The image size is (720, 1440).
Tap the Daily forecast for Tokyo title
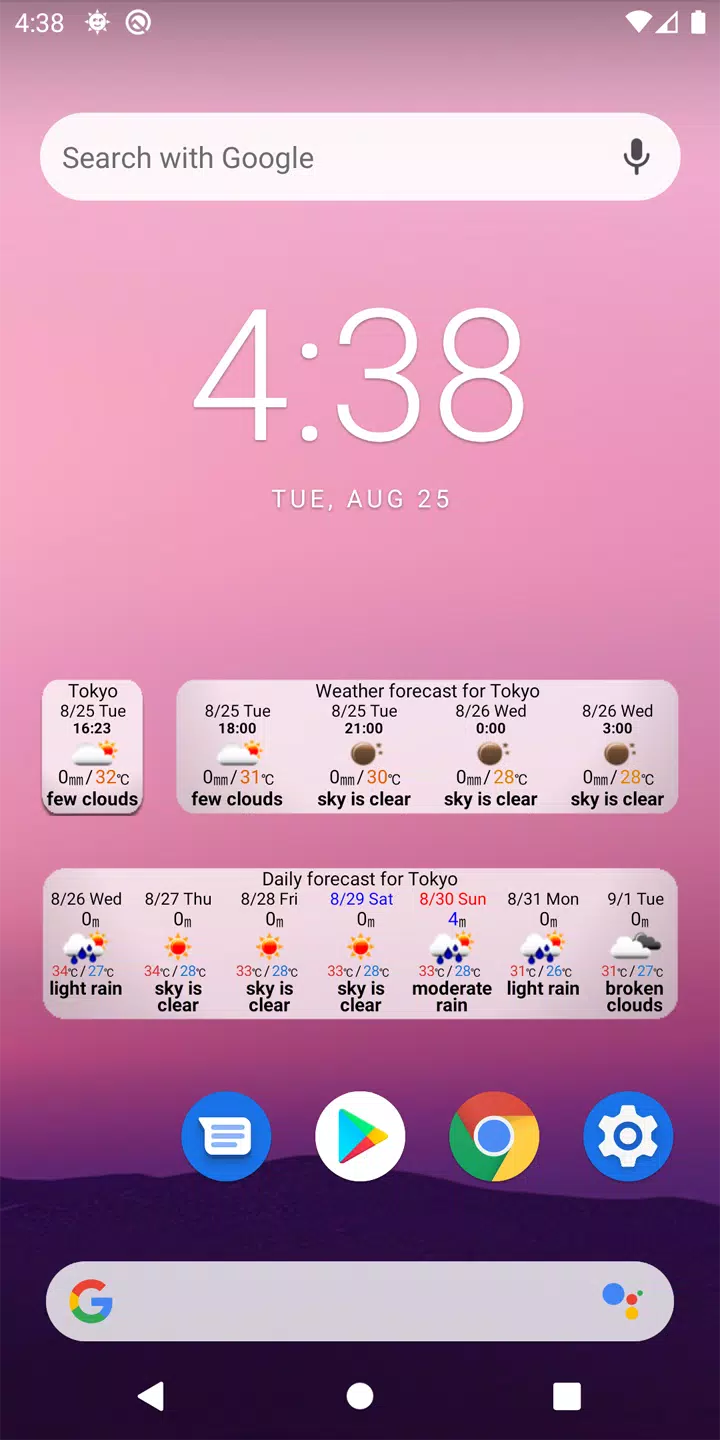point(360,879)
